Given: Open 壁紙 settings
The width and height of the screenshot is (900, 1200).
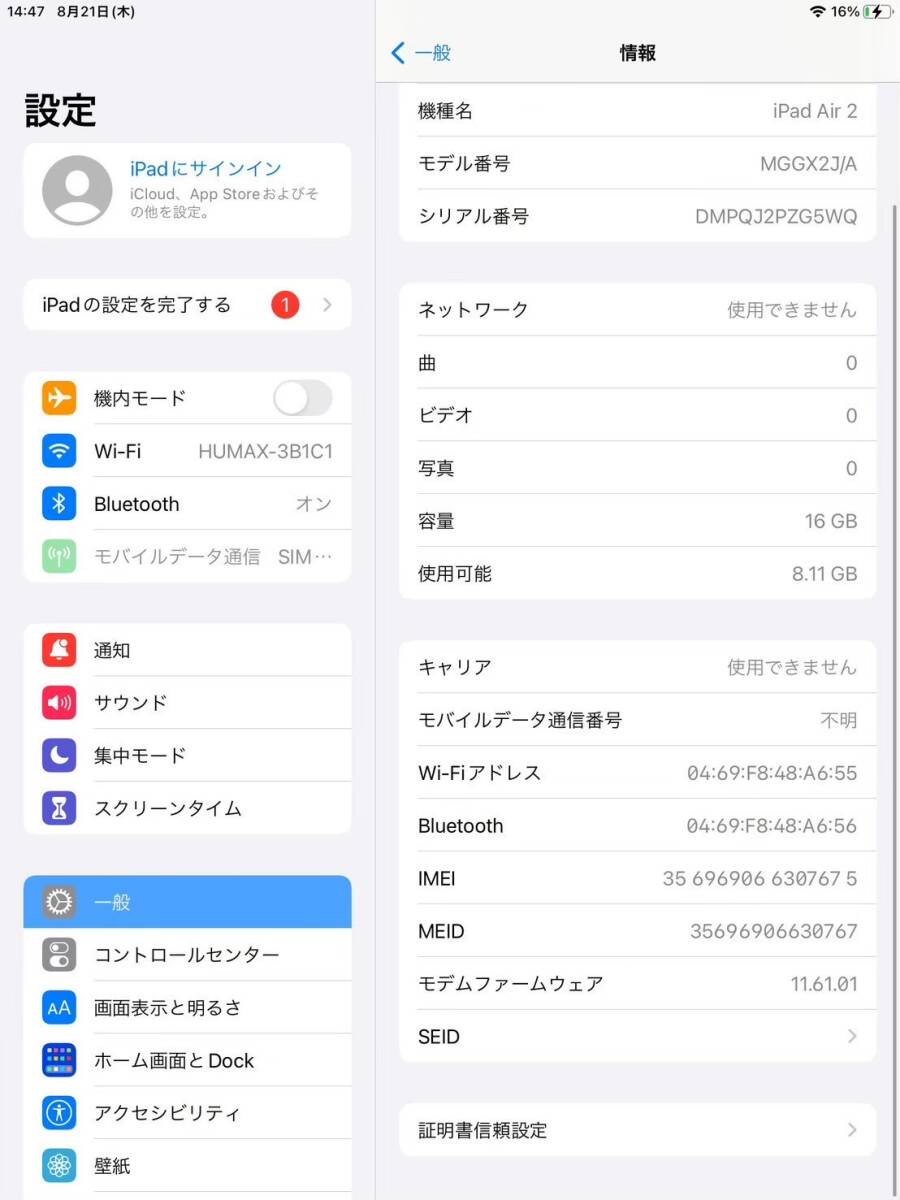Looking at the screenshot, I should (x=187, y=1166).
